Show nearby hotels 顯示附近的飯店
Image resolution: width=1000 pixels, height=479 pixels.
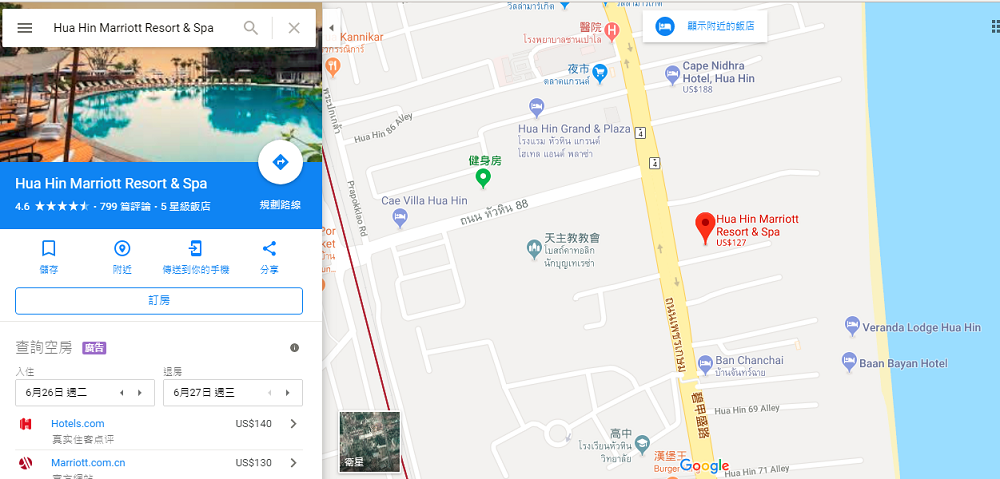tap(704, 27)
